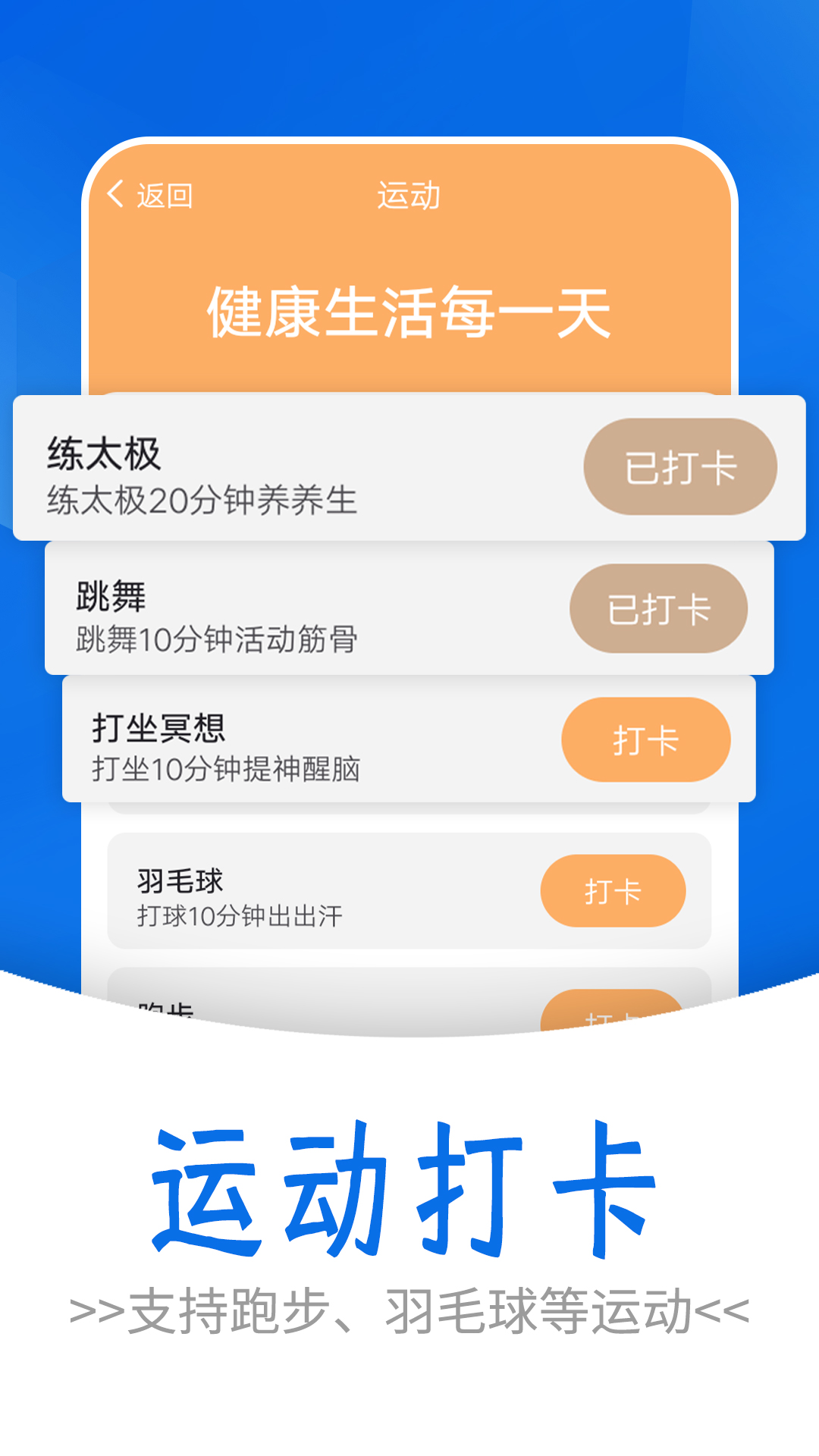
Task: Select the 运动 title tab
Action: [x=409, y=196]
